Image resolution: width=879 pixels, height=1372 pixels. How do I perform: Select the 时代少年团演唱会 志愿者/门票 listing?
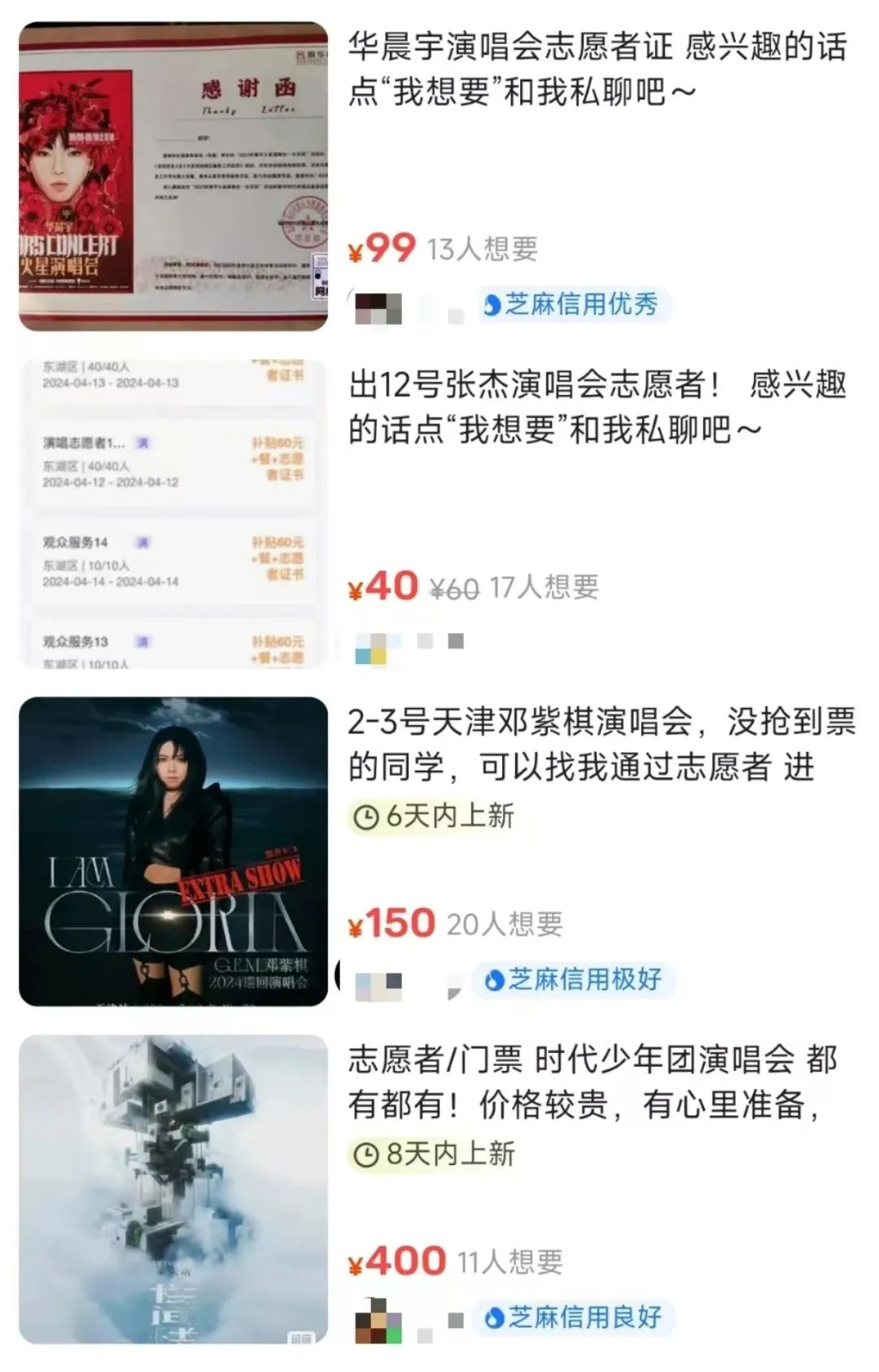coord(593,1081)
